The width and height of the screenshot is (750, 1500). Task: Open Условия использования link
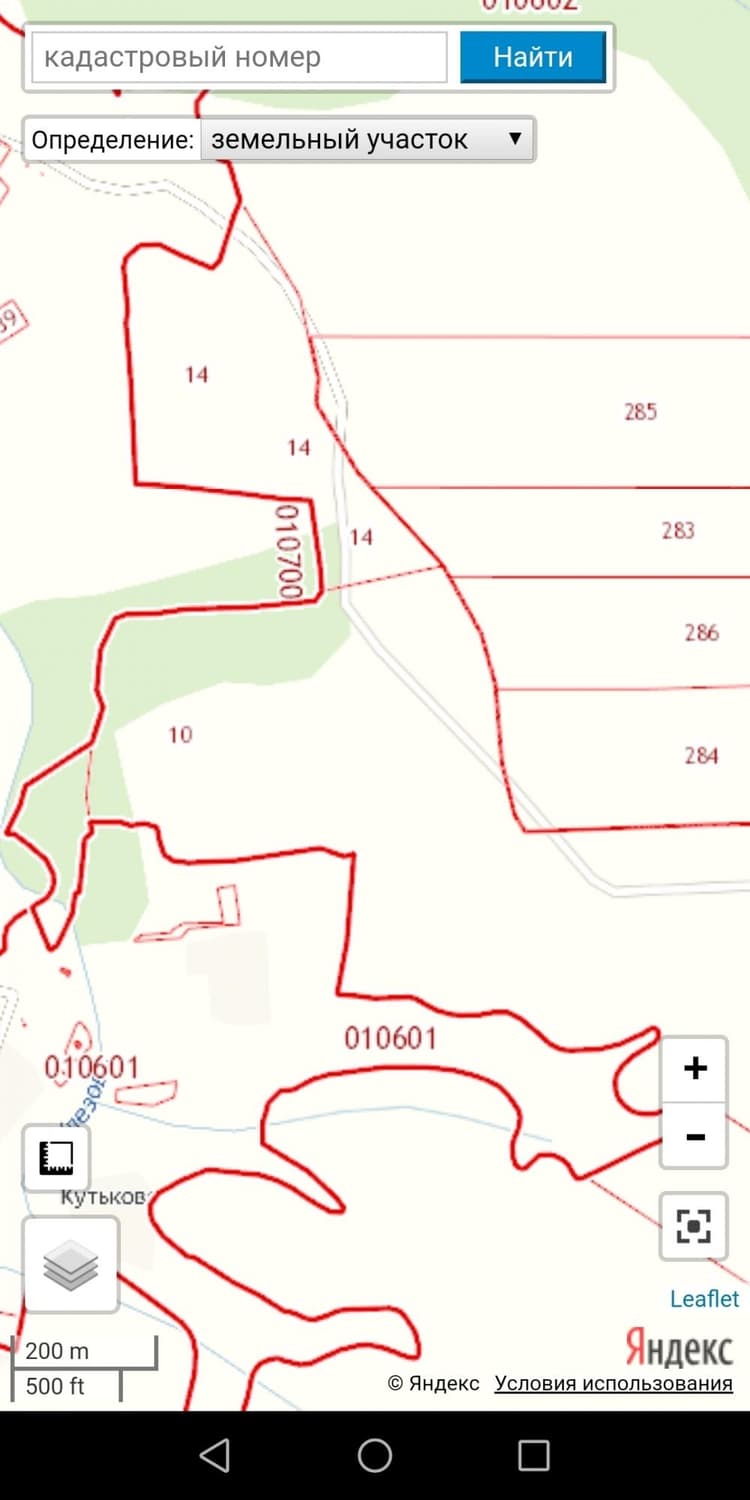point(613,1383)
